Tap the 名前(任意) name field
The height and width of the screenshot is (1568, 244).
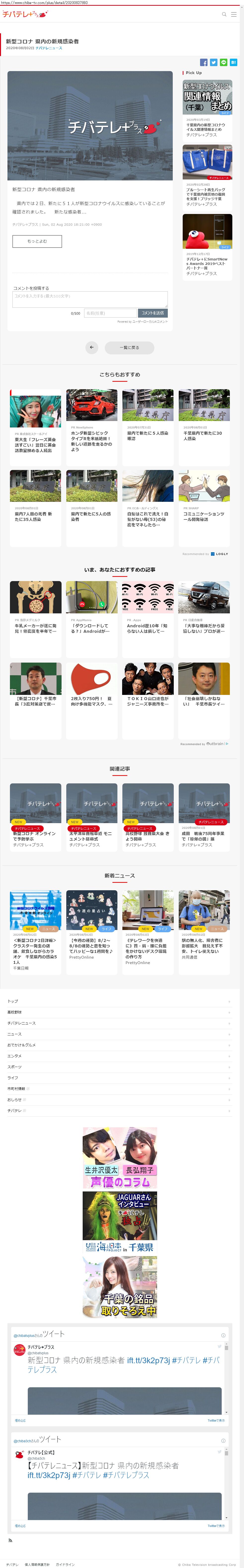pyautogui.click(x=109, y=313)
